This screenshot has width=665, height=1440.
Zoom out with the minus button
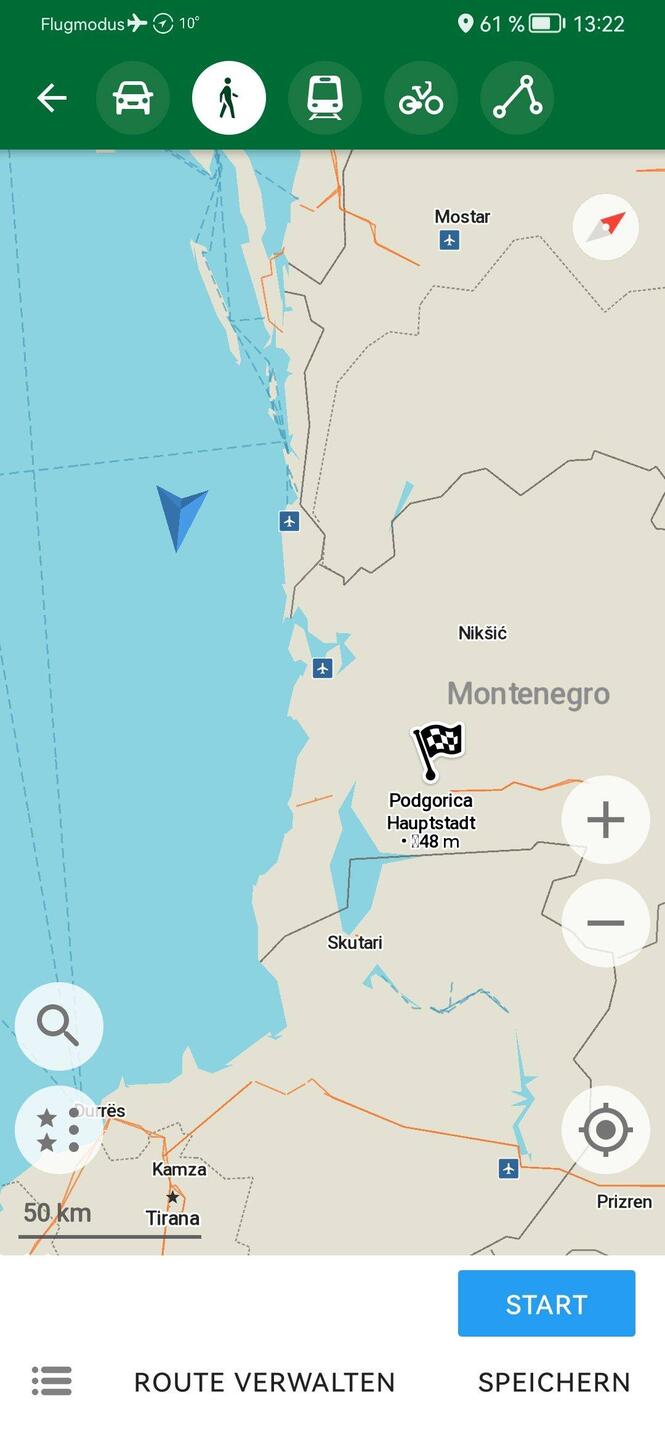point(605,922)
